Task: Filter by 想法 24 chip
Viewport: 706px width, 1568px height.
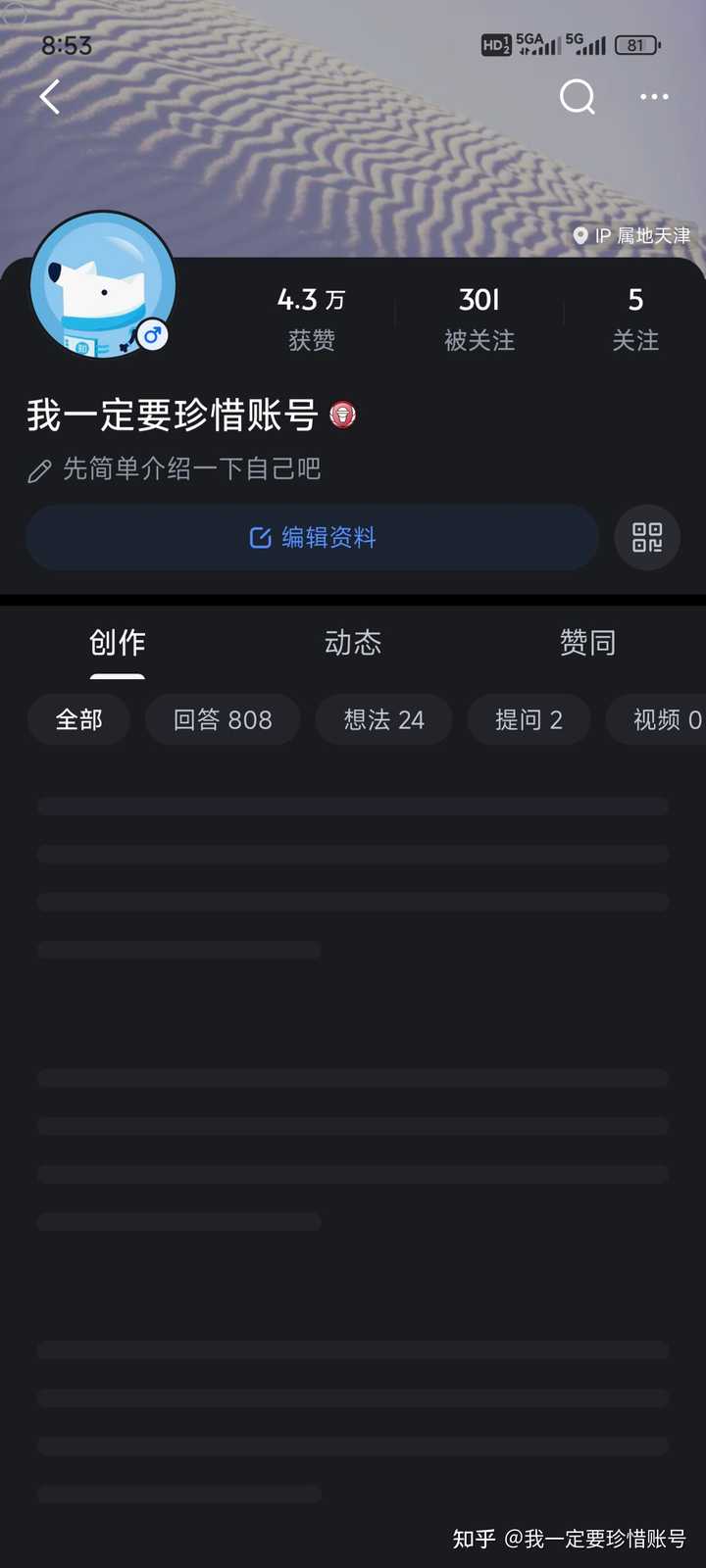Action: (x=383, y=719)
